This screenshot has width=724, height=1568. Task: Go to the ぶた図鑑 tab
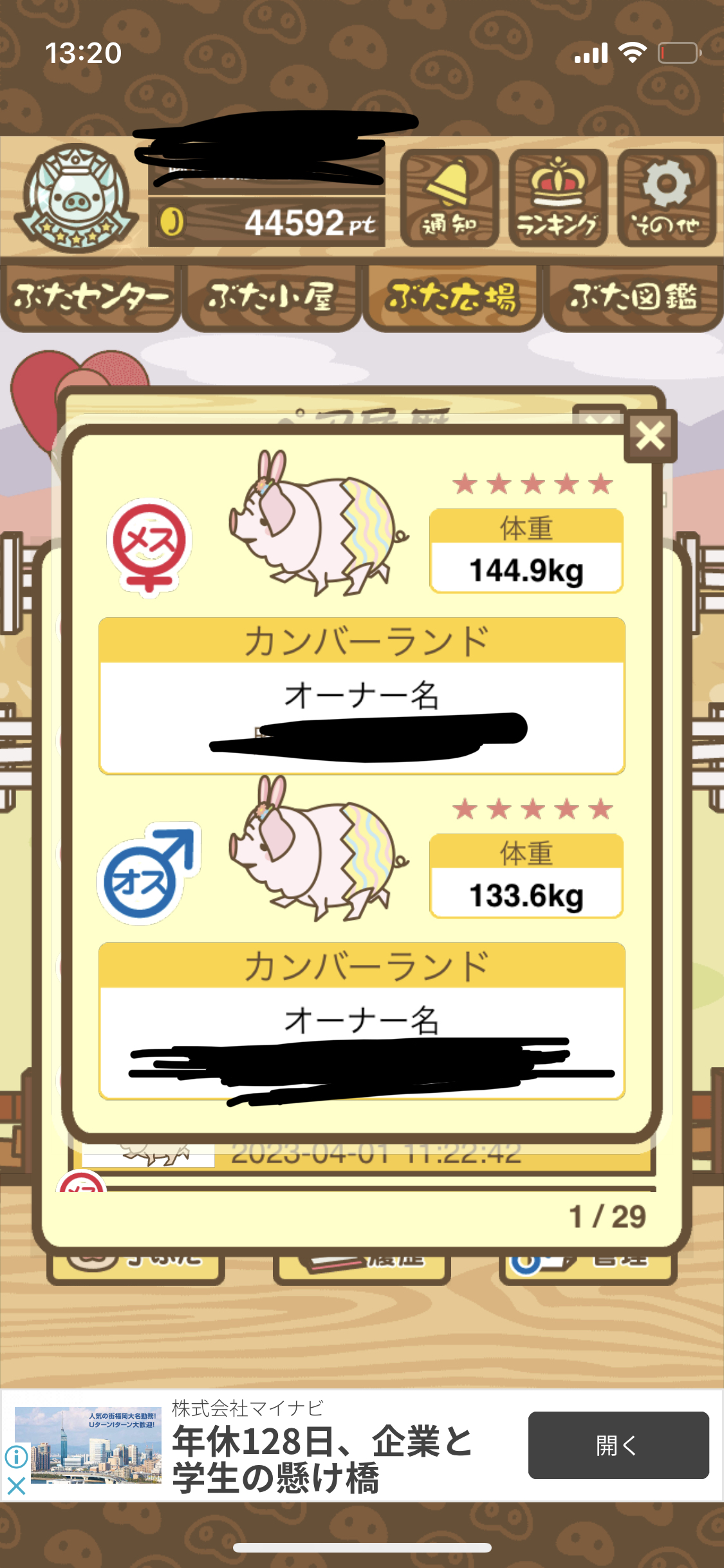pos(633,298)
